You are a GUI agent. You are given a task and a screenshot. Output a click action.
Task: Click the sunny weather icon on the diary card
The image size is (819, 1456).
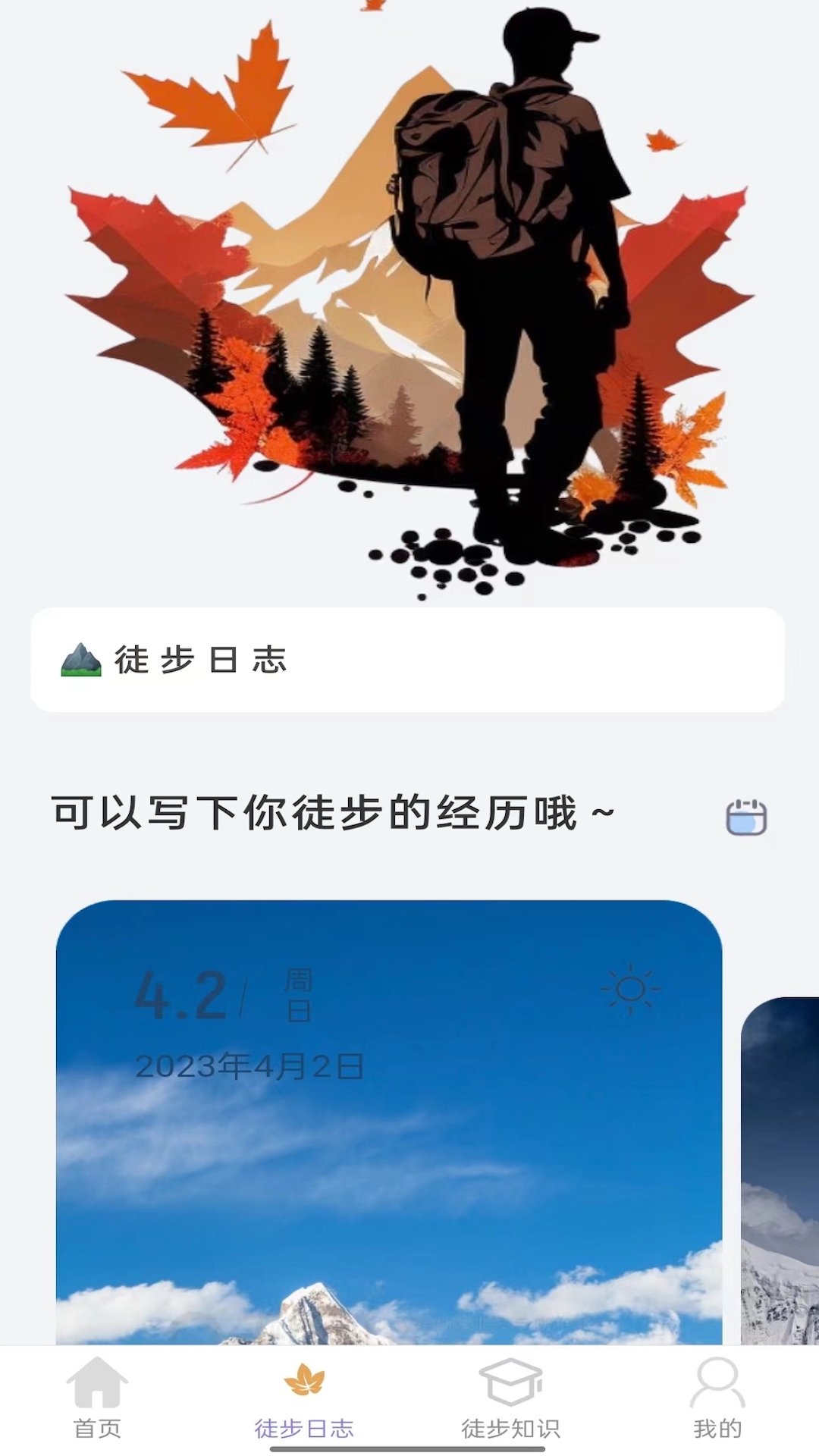coord(629,990)
